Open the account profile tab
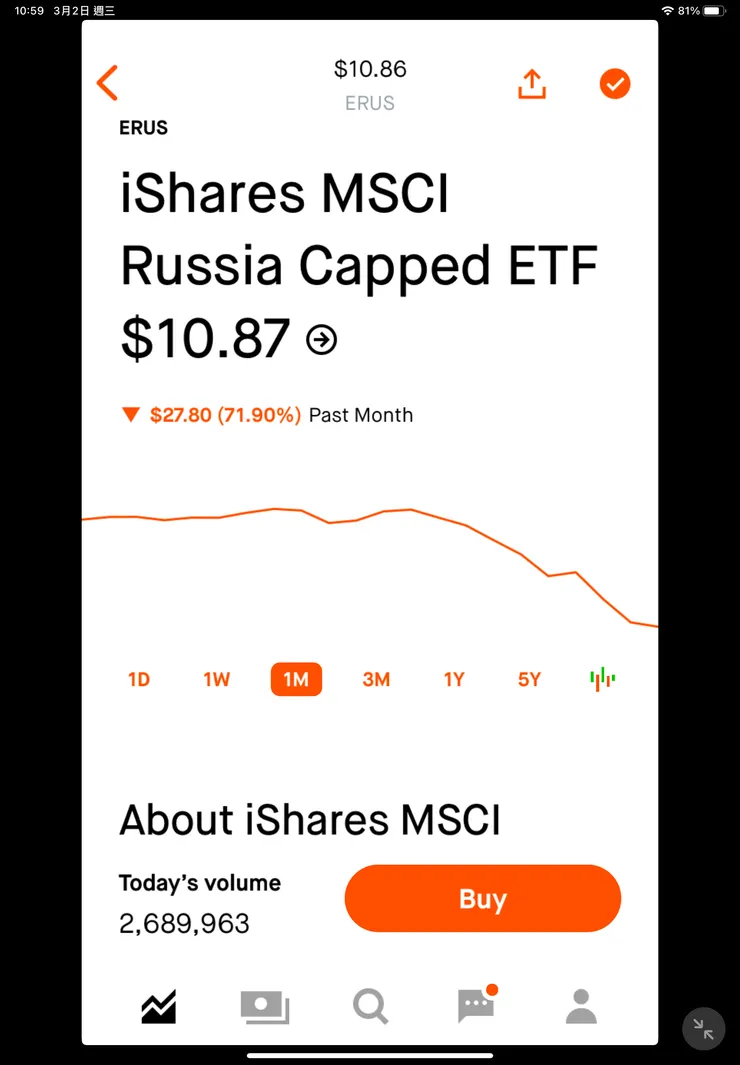The image size is (740, 1065). pyautogui.click(x=581, y=1006)
